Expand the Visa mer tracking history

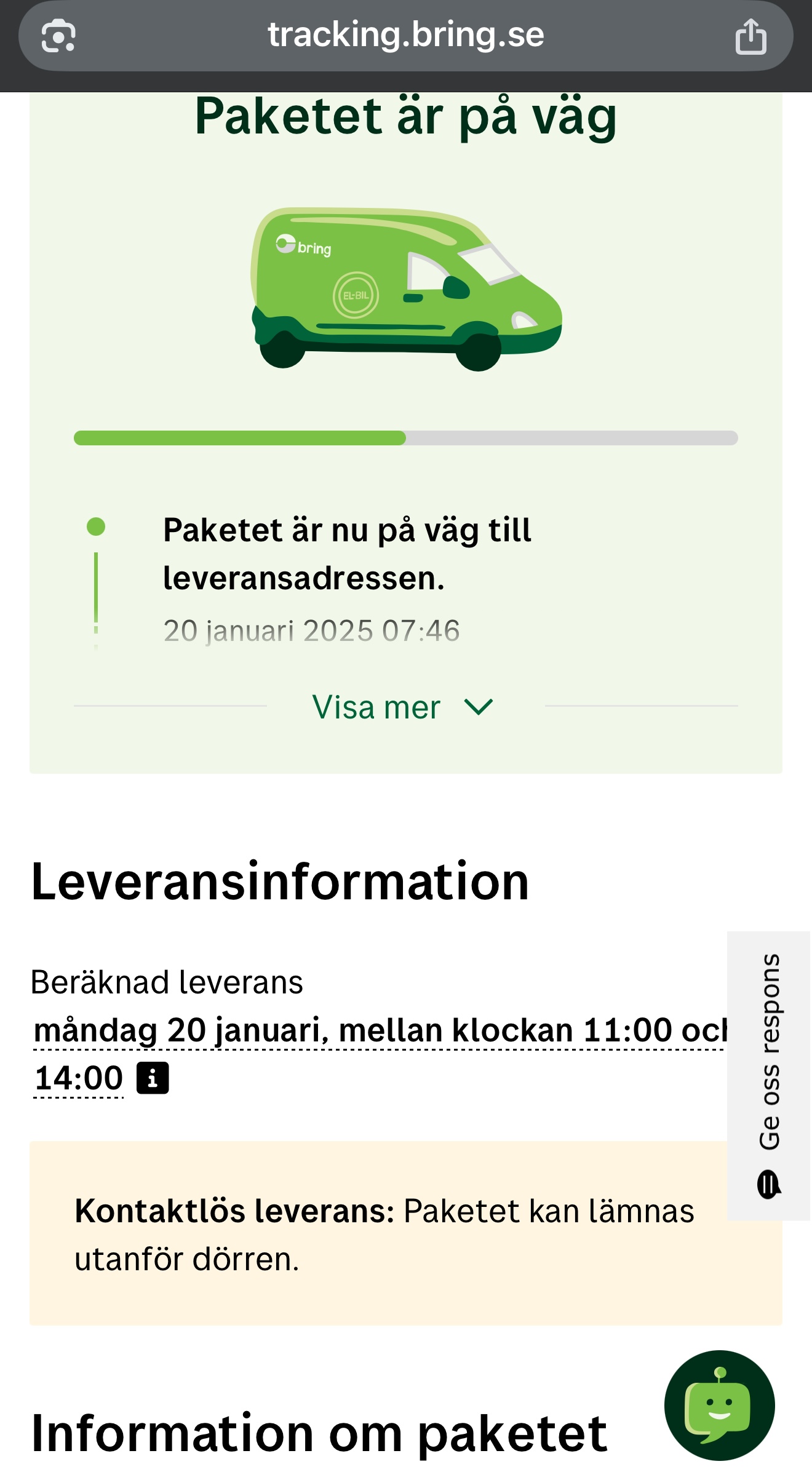403,707
